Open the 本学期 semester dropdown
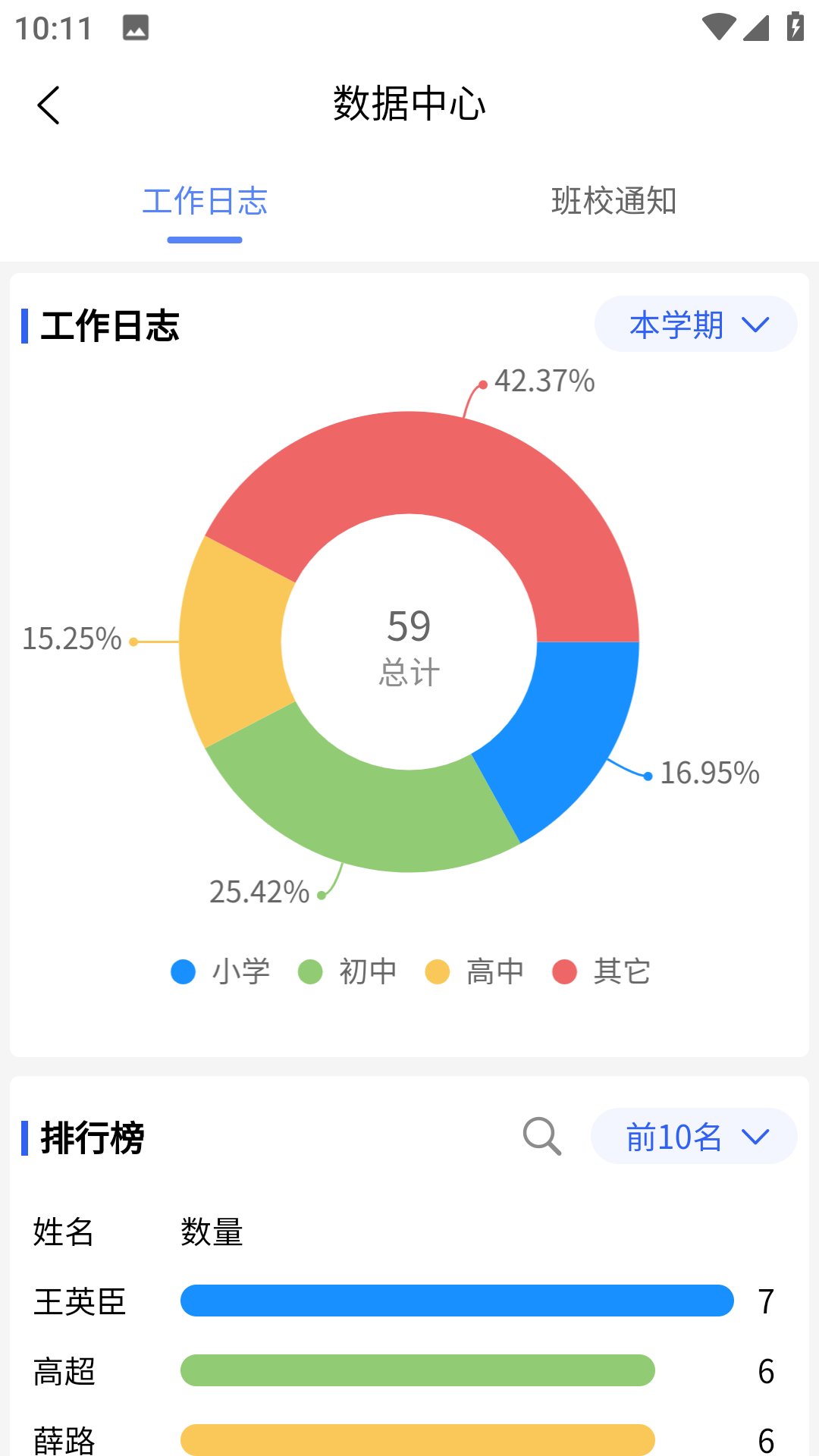This screenshot has width=819, height=1456. [695, 325]
